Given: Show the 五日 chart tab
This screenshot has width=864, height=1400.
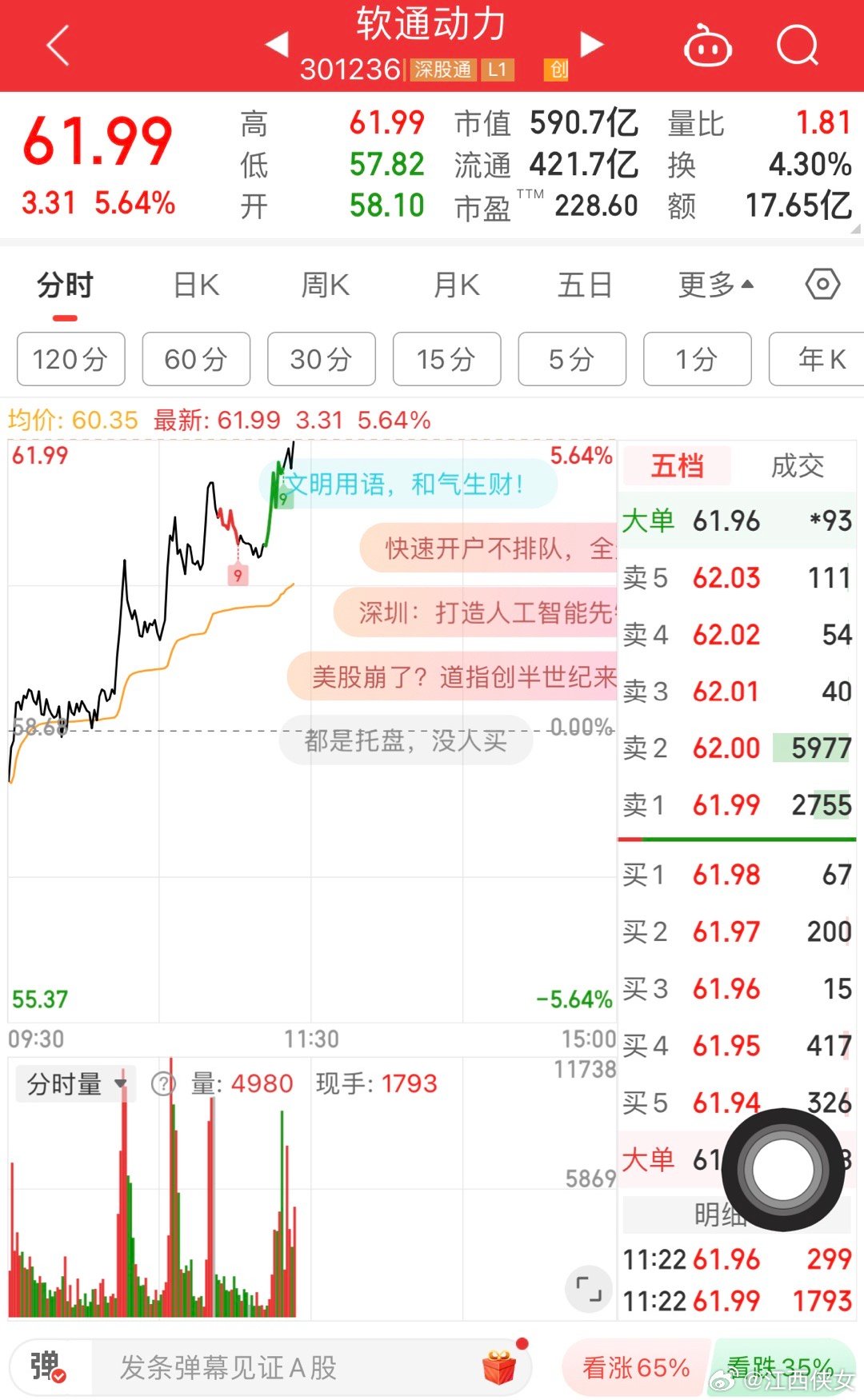Looking at the screenshot, I should click(585, 285).
